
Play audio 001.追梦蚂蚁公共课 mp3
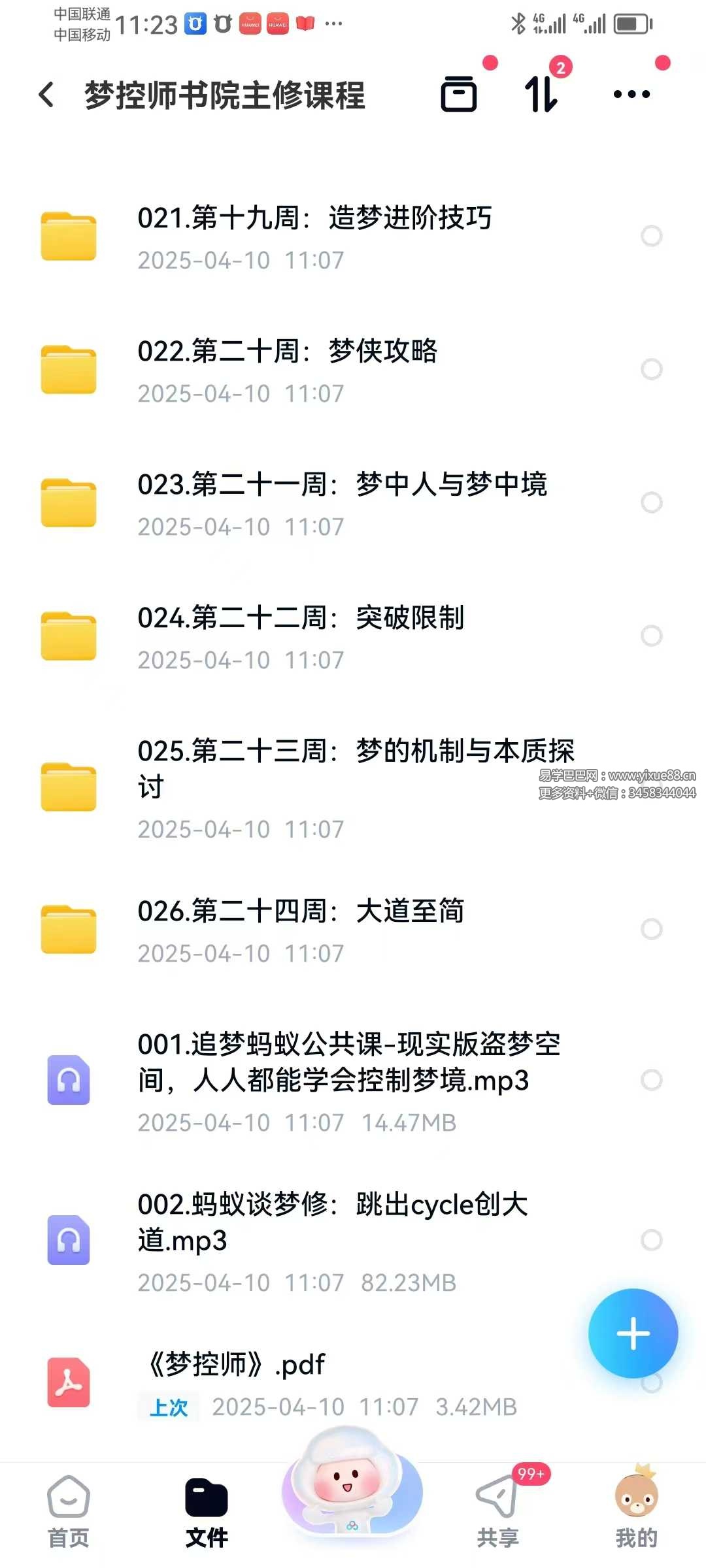coord(346,1079)
